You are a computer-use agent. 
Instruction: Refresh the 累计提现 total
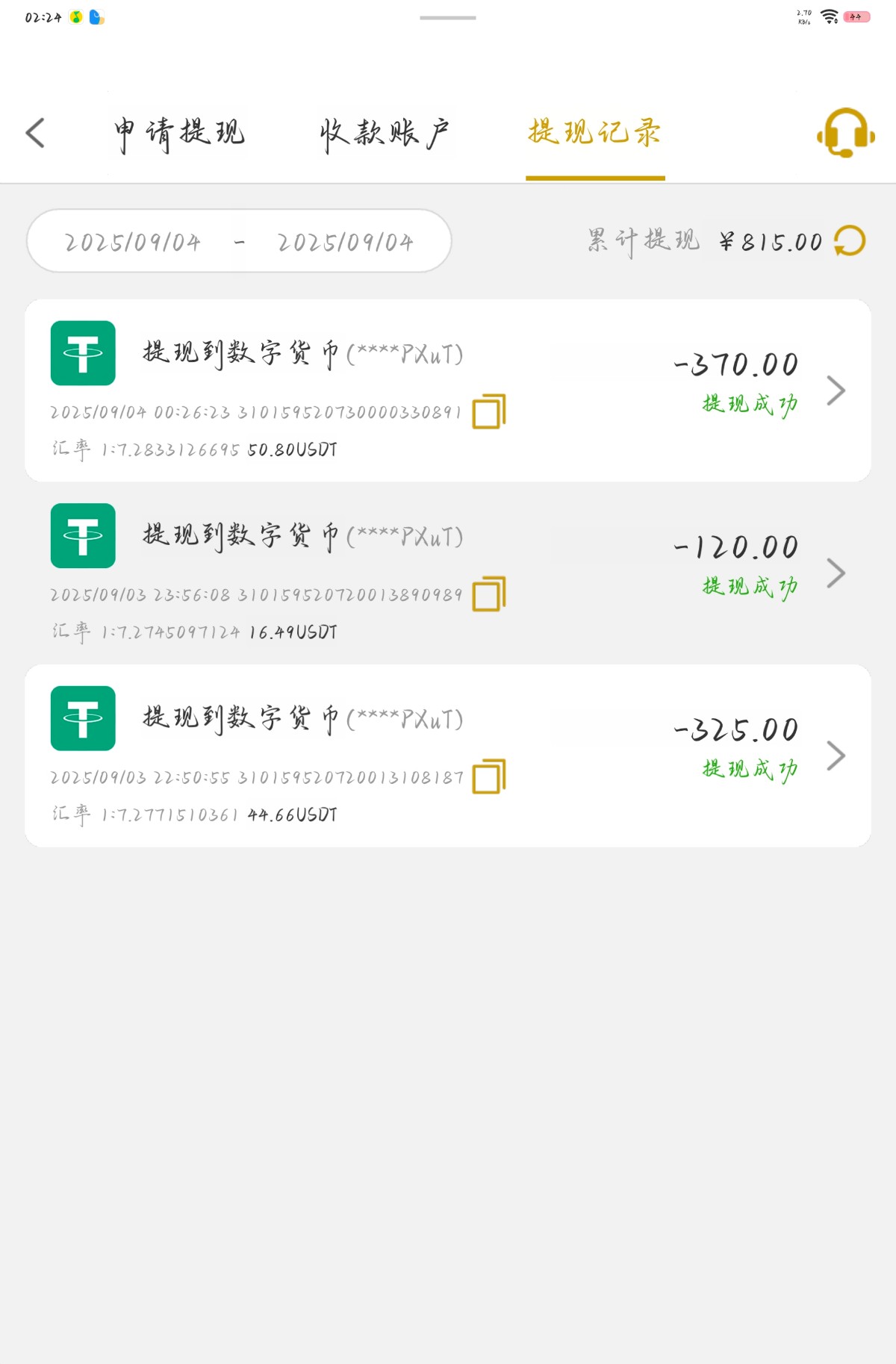[850, 240]
